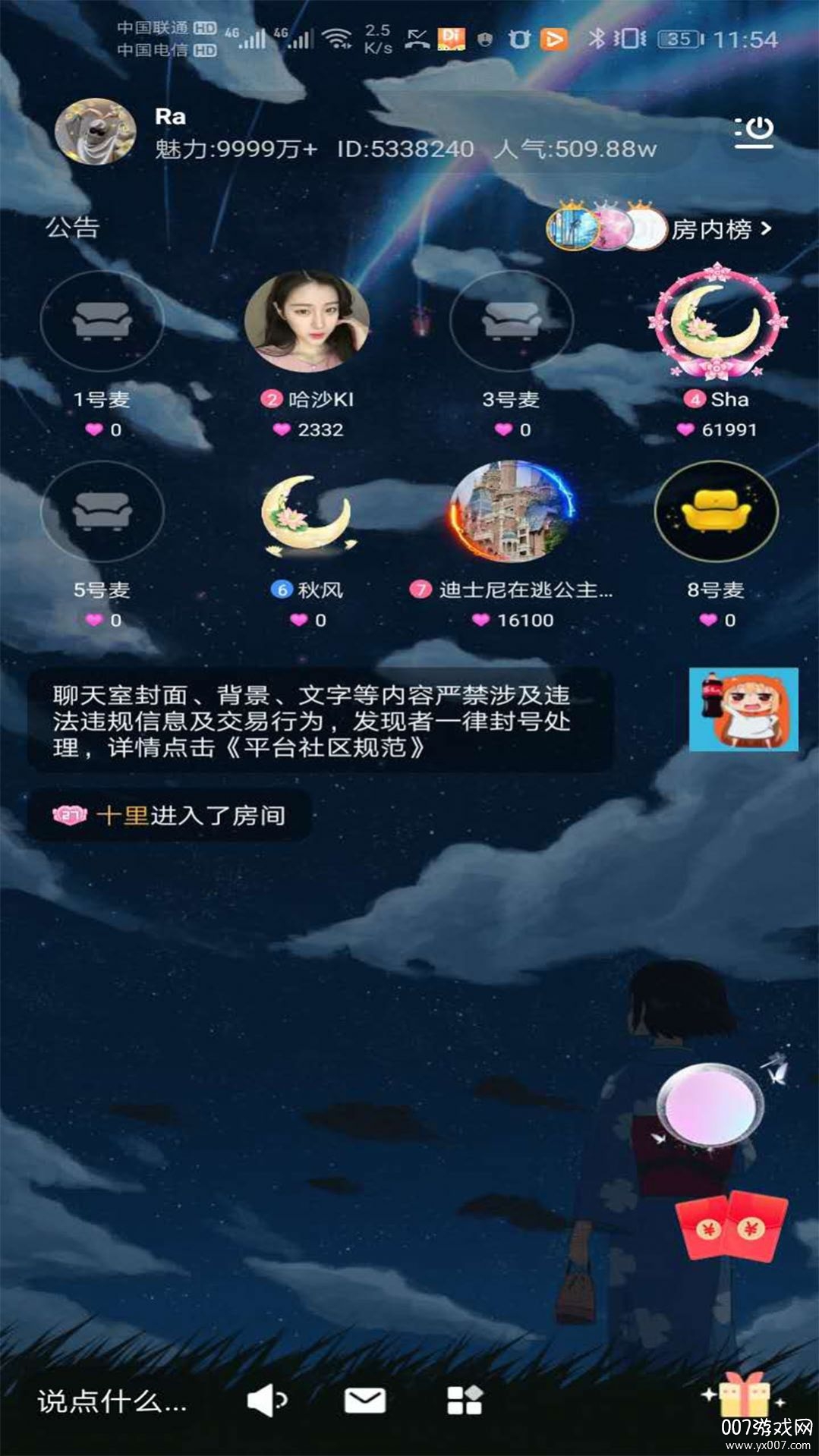Open the more functions grid icon

(465, 1400)
